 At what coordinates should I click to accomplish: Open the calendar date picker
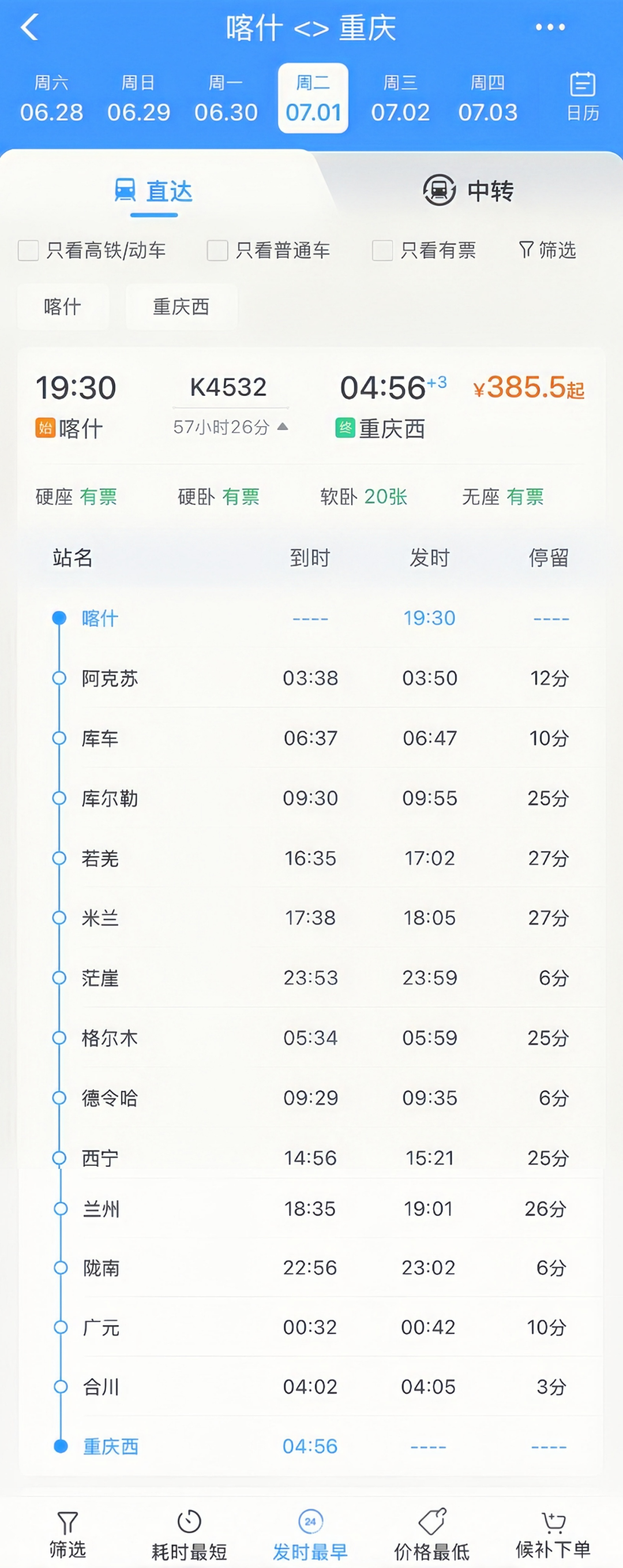[582, 96]
